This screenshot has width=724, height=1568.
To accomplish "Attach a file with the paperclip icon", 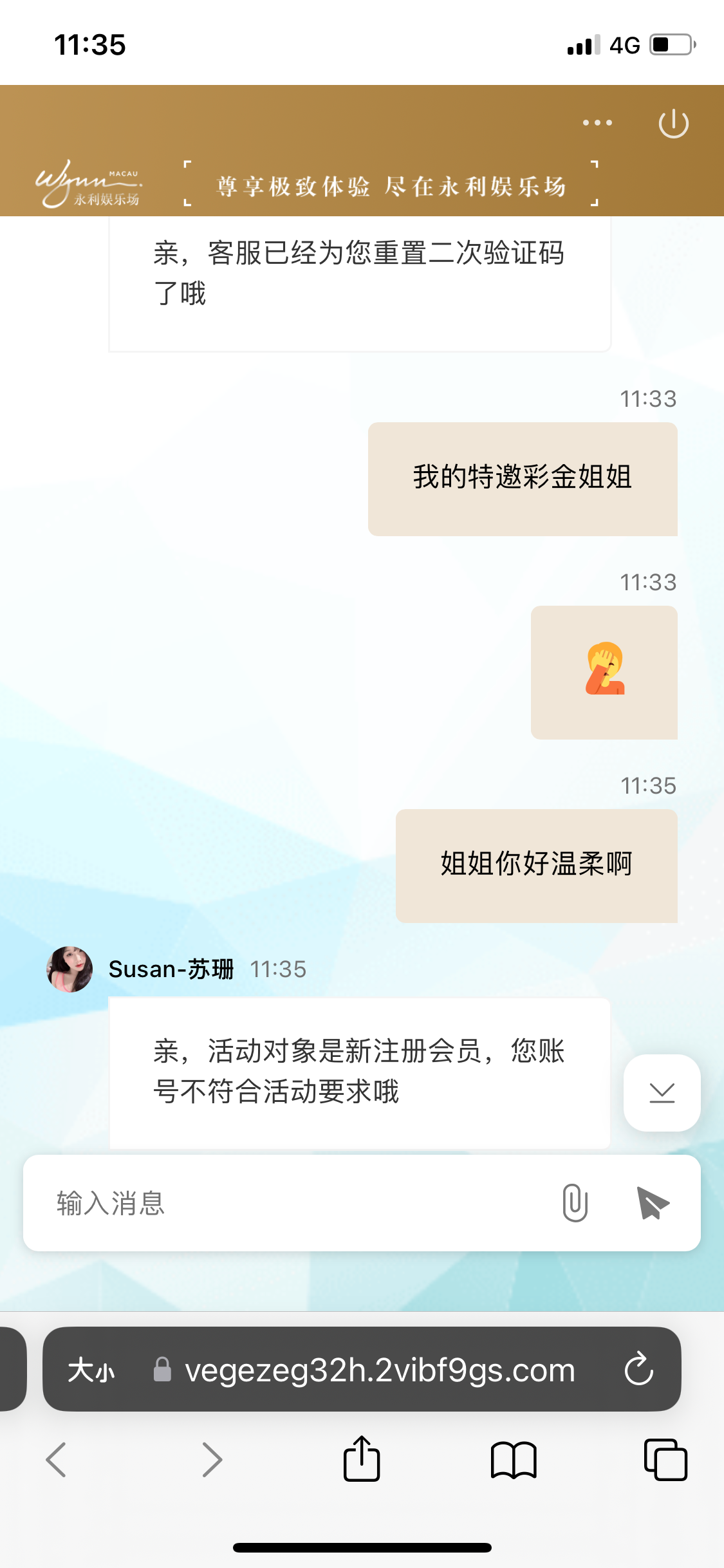I will click(575, 1202).
